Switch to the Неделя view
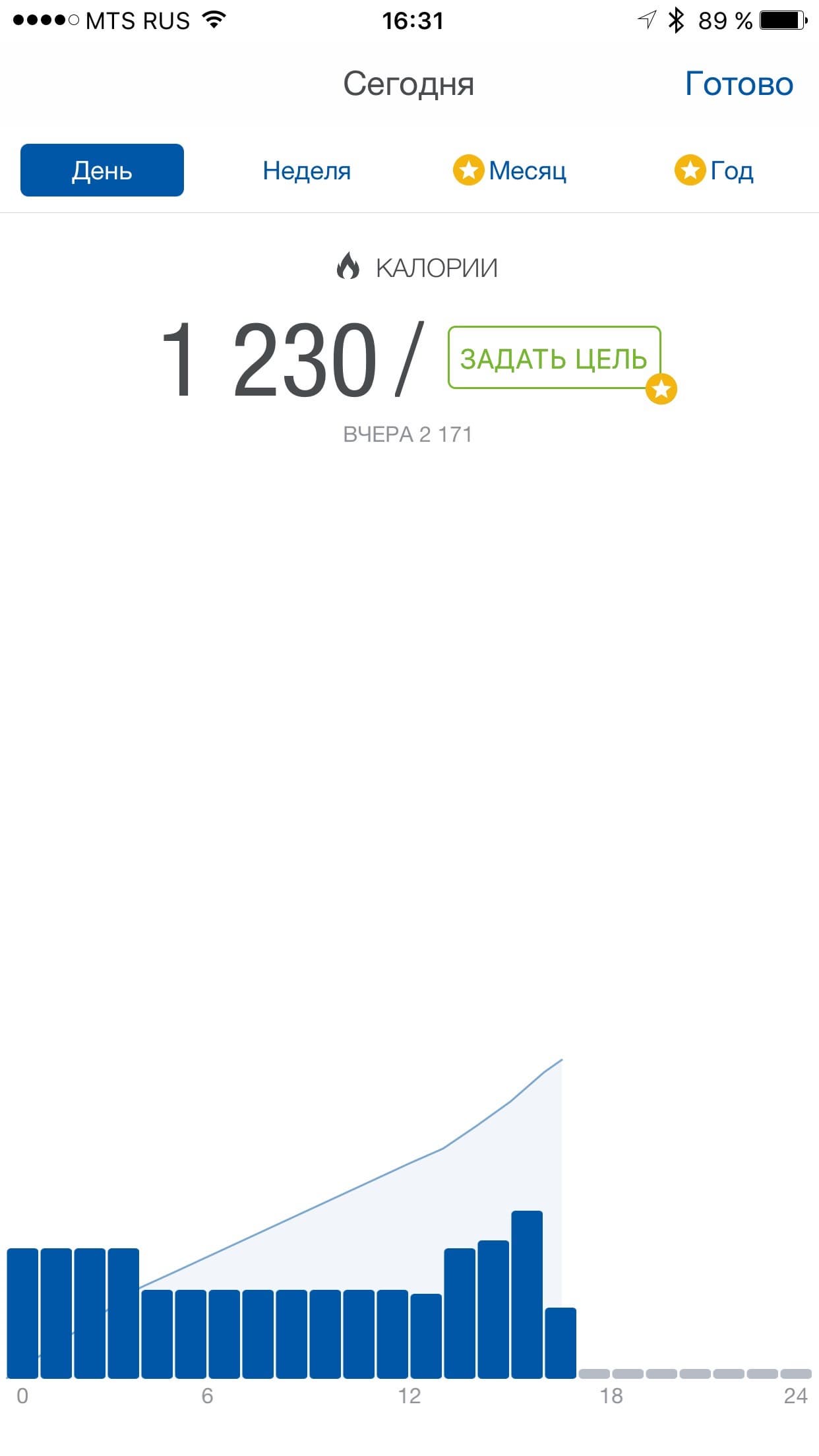 307,170
